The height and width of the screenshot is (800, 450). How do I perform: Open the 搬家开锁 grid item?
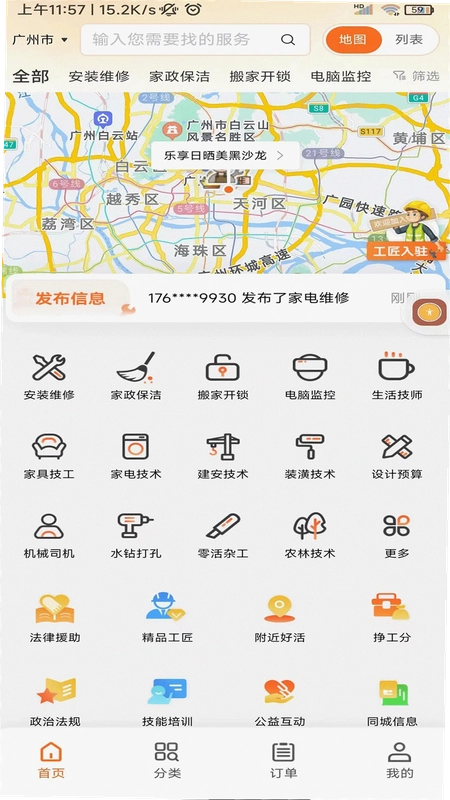pos(223,376)
